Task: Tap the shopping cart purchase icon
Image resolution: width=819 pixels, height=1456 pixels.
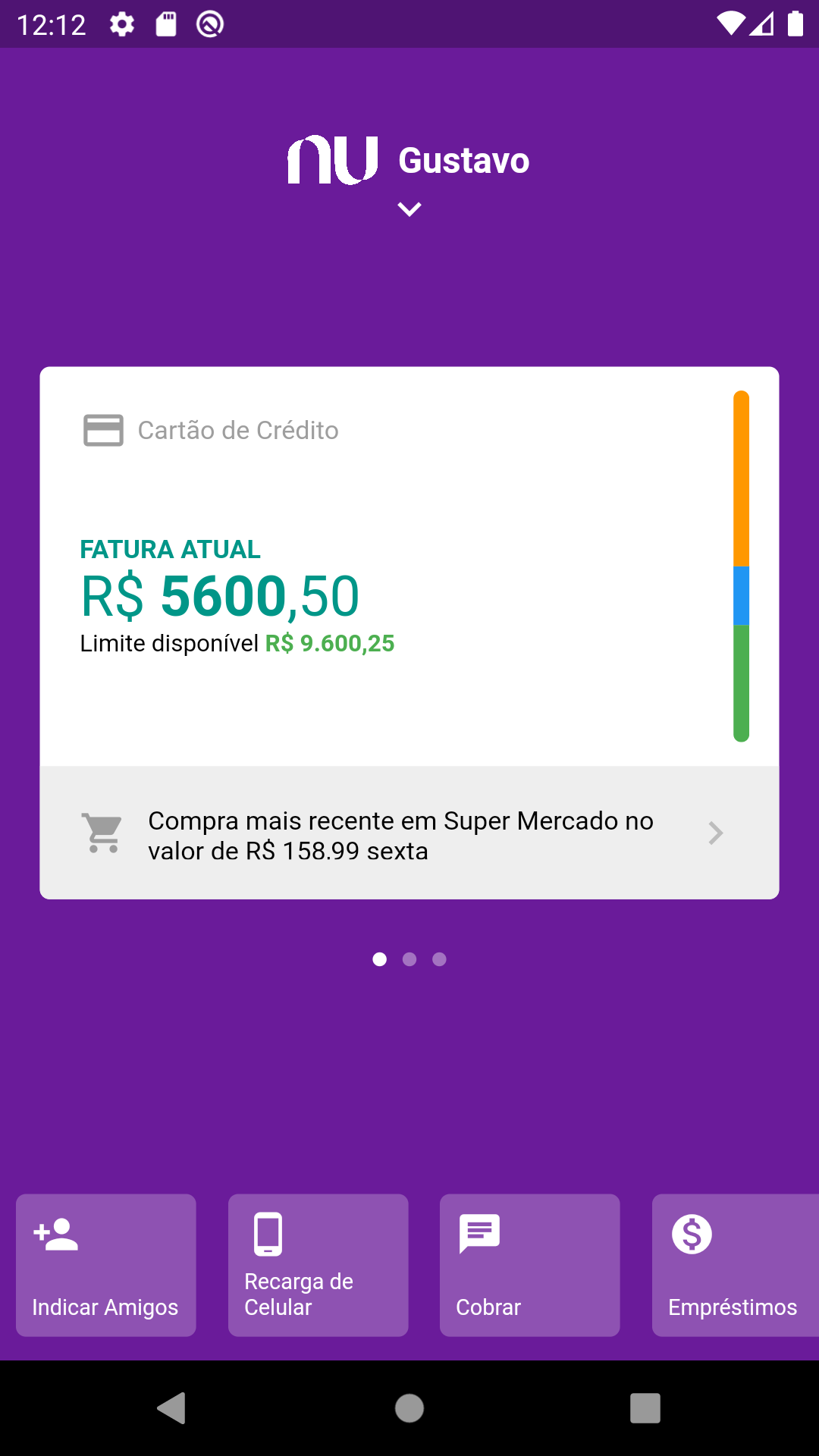Action: point(103,833)
